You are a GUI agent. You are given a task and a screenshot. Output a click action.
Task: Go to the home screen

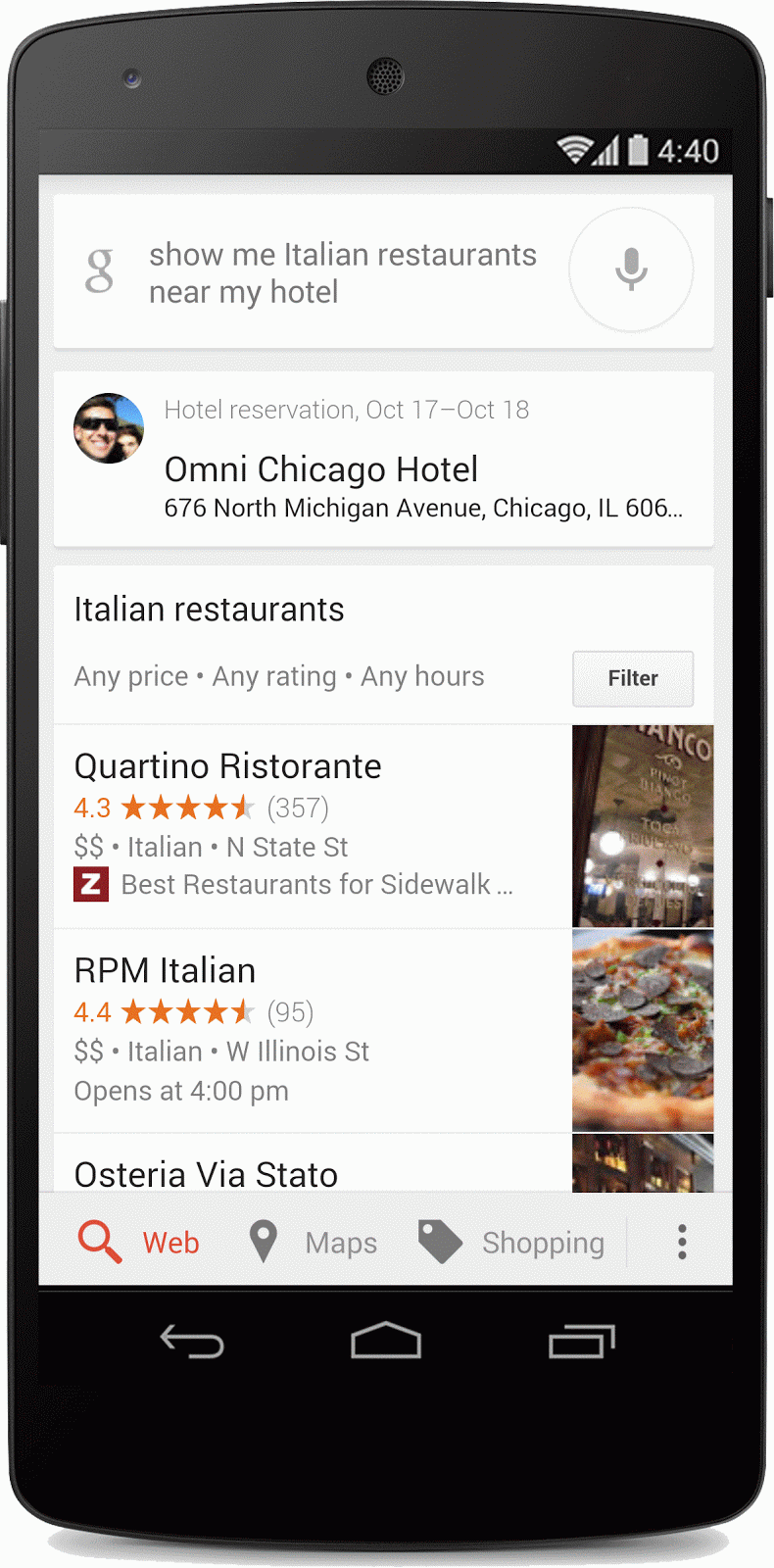tap(386, 1342)
